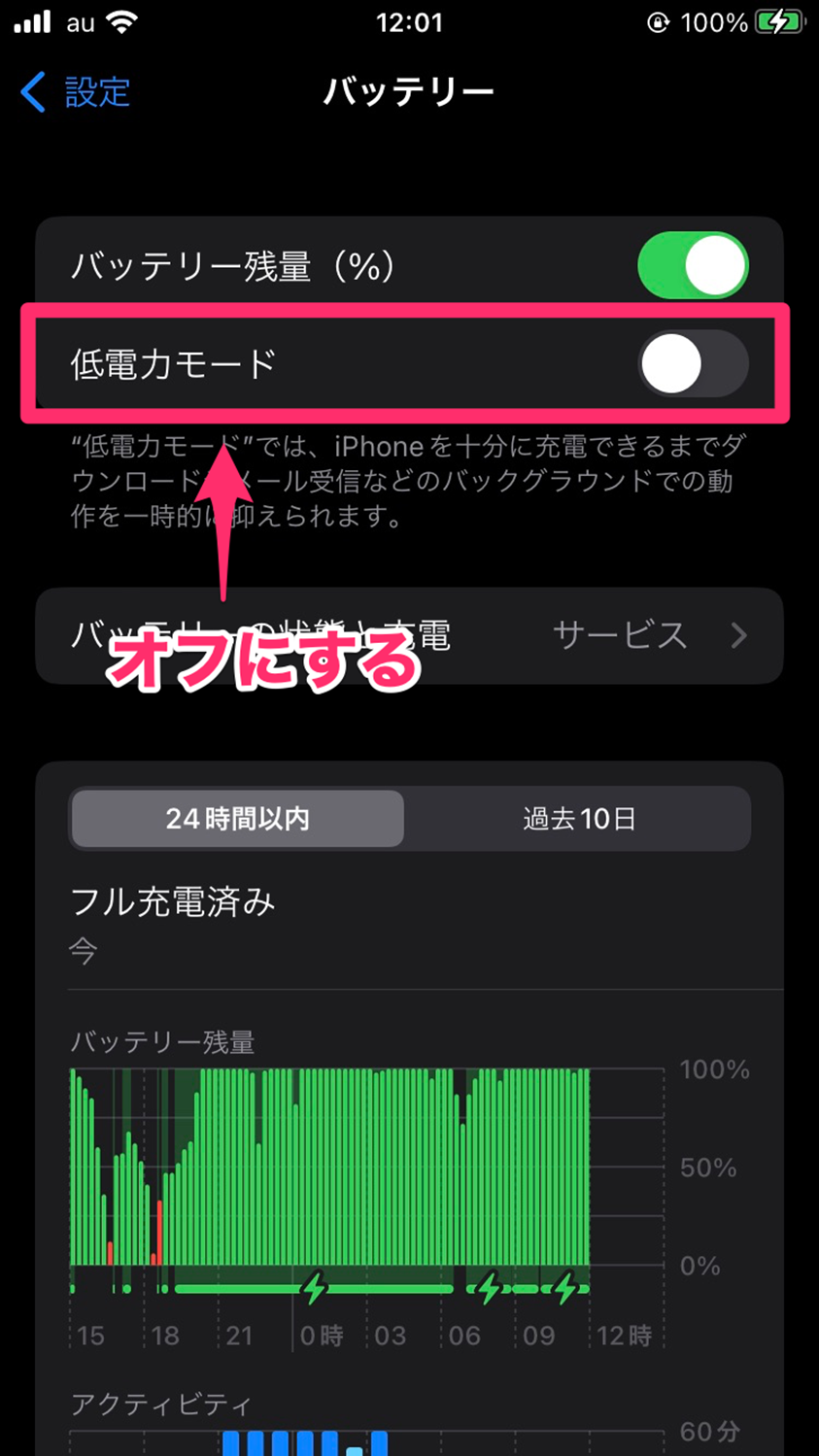Go back to 設定
The height and width of the screenshot is (1456, 819).
76,92
